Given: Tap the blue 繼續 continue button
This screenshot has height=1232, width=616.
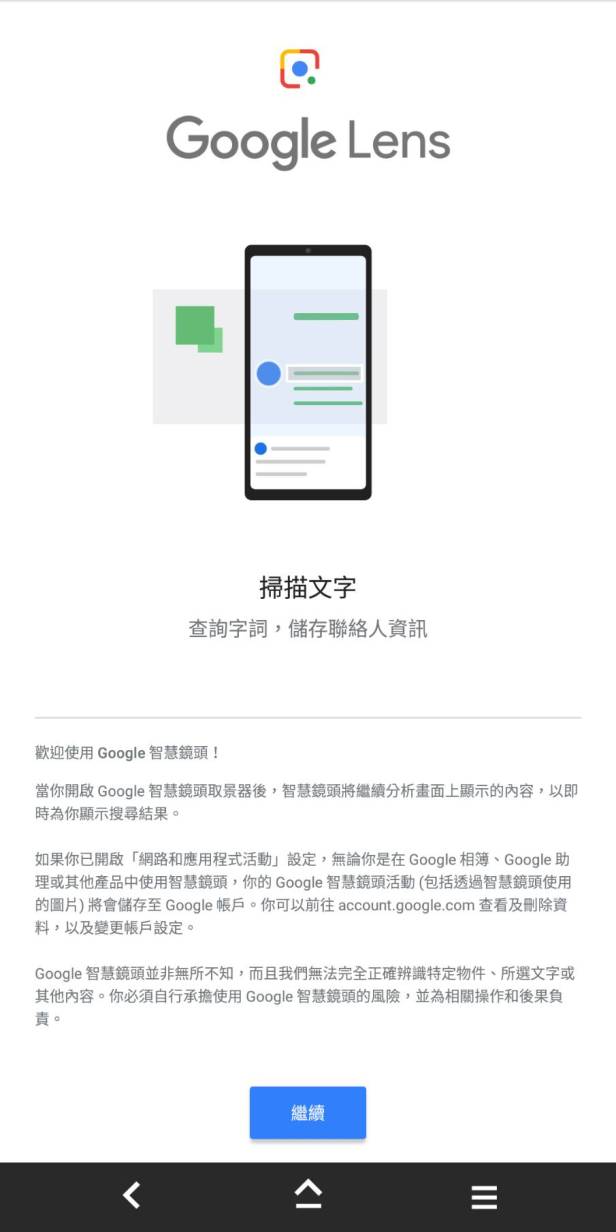Looking at the screenshot, I should coord(308,1113).
